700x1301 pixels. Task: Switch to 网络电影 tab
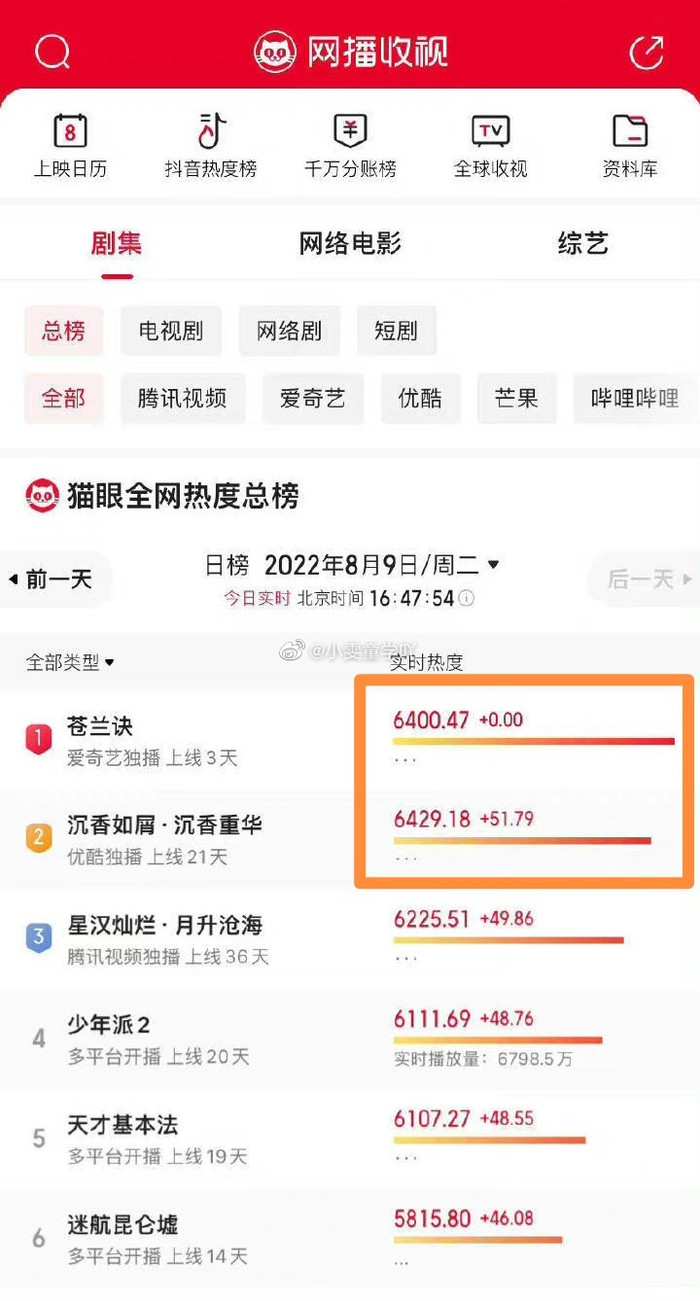(x=350, y=243)
